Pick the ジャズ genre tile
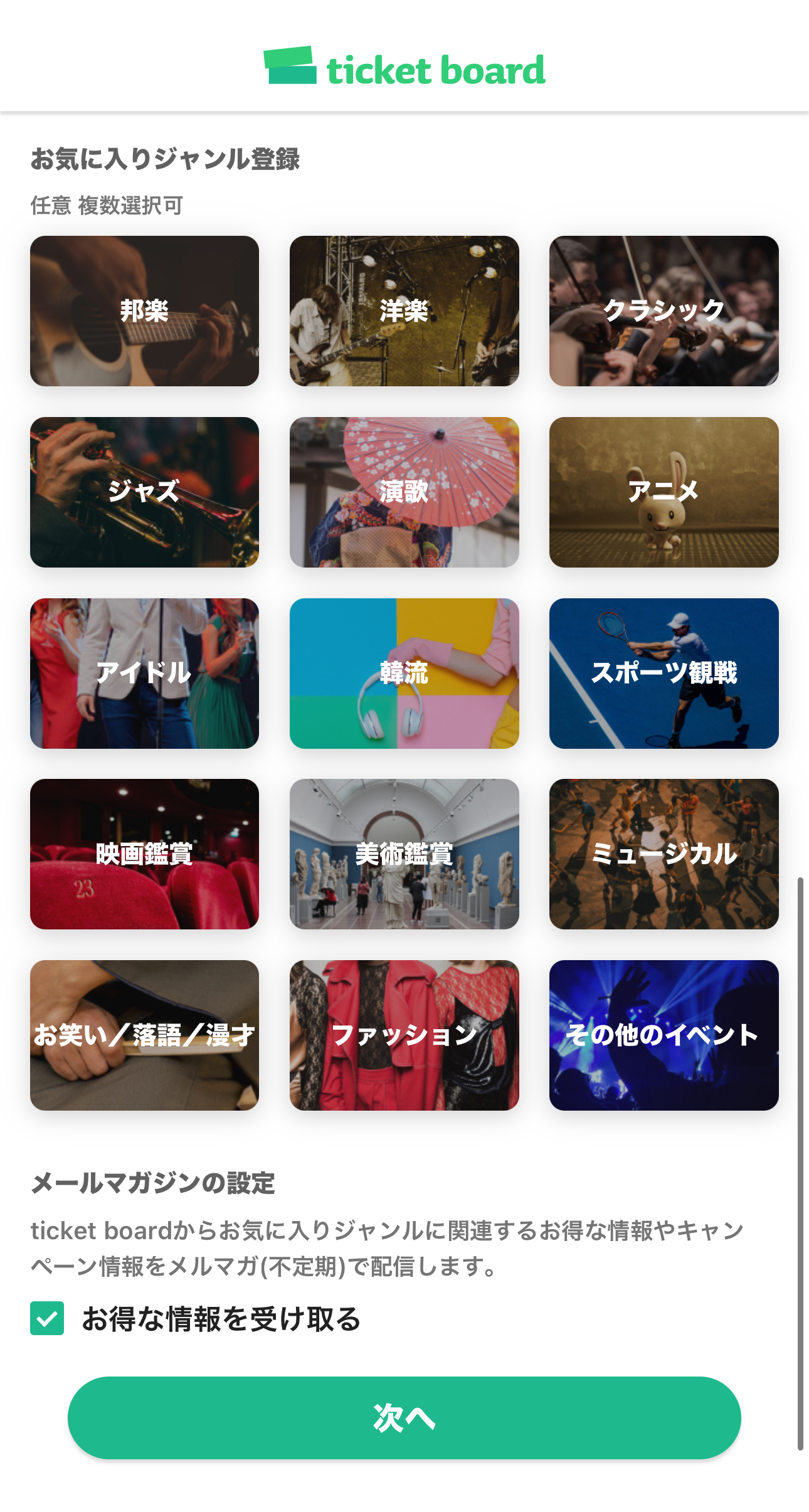The height and width of the screenshot is (1512, 809). 144,492
